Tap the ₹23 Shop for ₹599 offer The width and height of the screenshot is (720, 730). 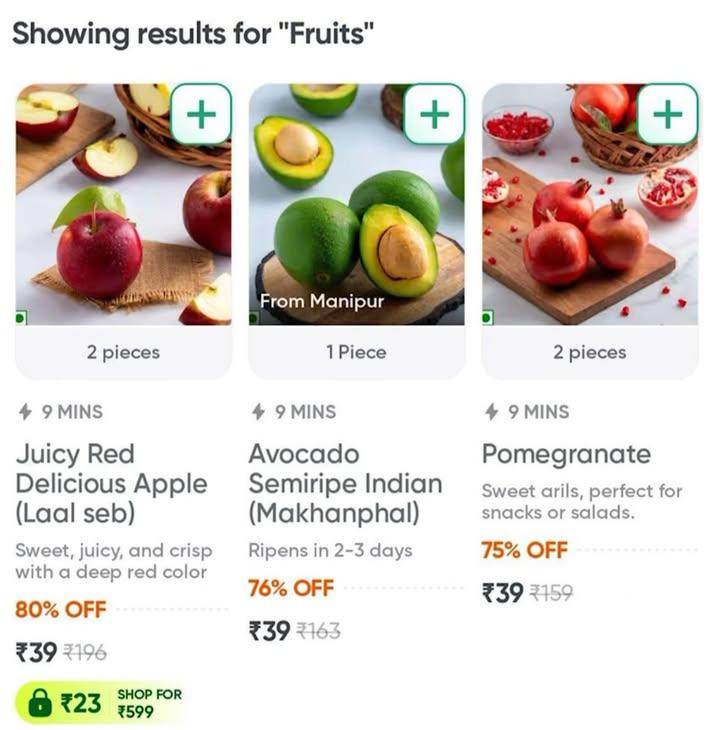click(x=100, y=703)
